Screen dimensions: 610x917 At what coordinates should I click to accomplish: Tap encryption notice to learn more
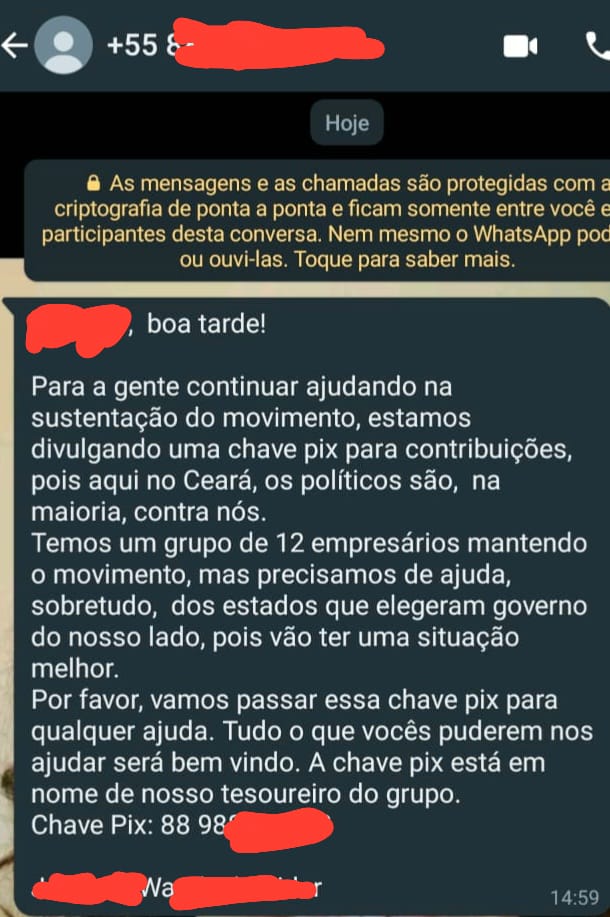coord(318,222)
